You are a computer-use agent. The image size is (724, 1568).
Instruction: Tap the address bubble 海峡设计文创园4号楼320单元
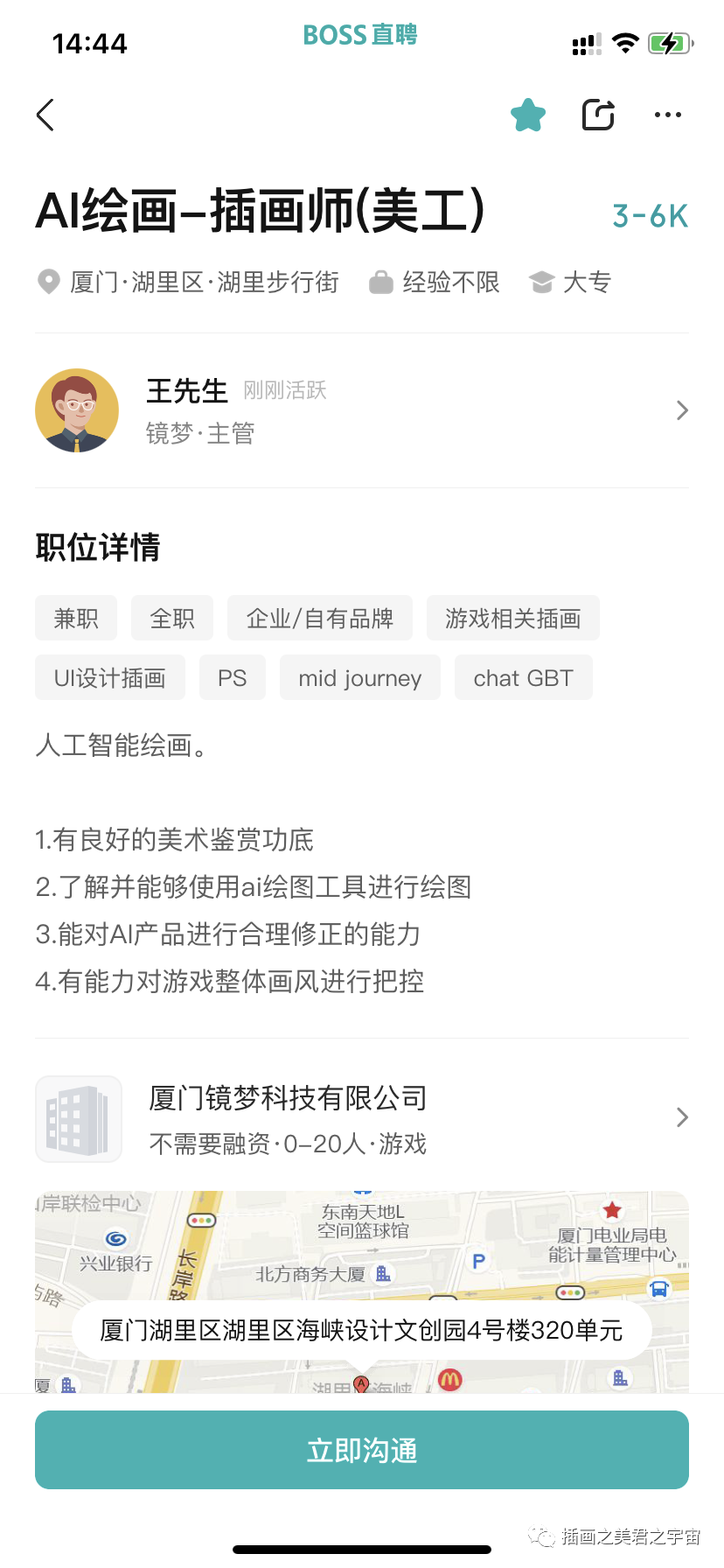362,1331
